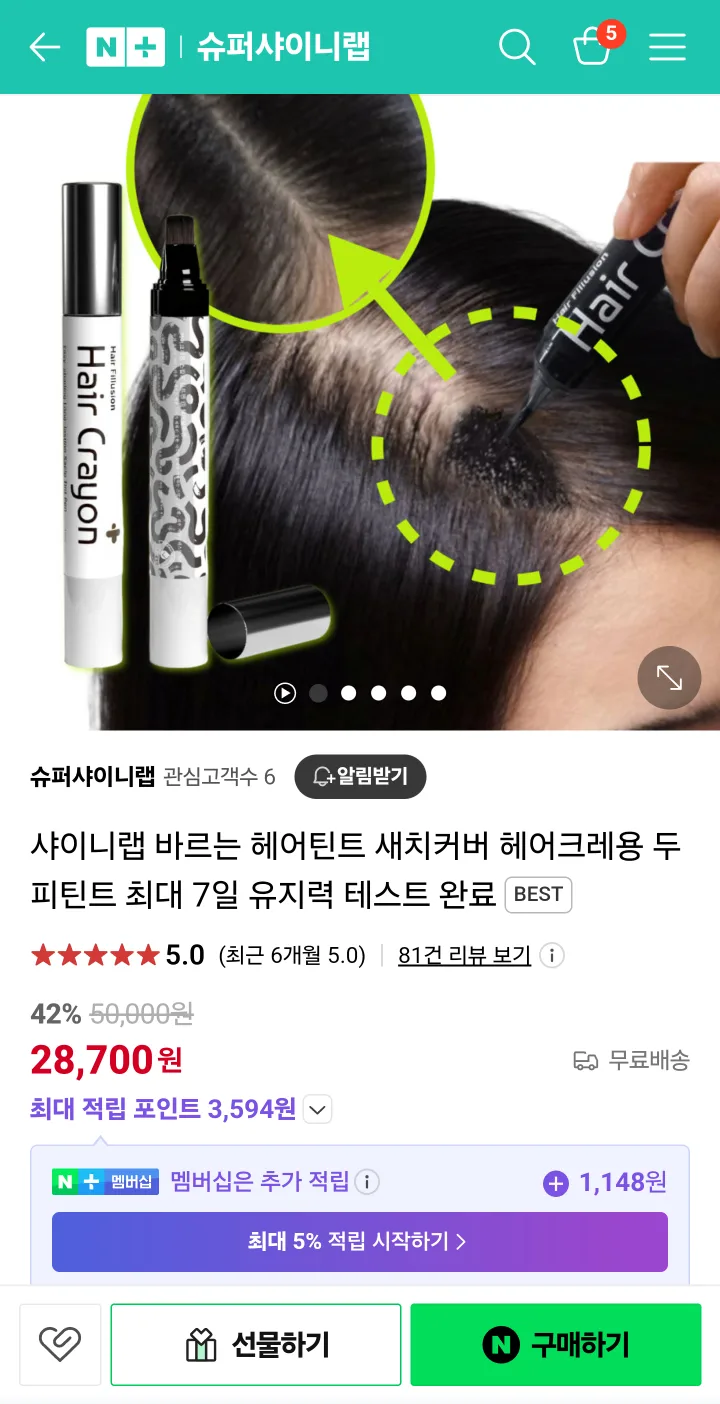The image size is (720, 1404).
Task: Open the N+ store home logo
Action: (125, 47)
